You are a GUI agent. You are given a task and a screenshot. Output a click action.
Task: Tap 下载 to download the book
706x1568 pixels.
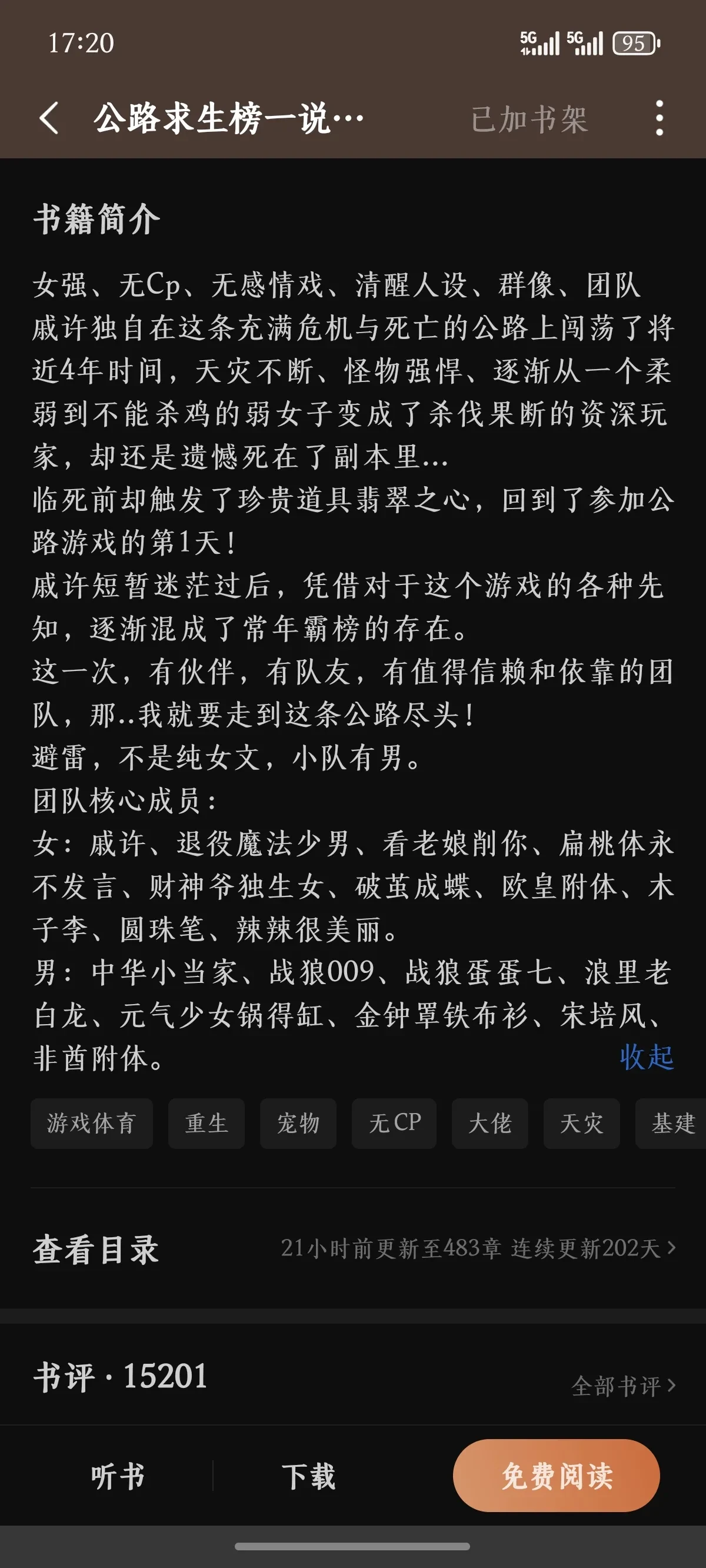tap(308, 1476)
